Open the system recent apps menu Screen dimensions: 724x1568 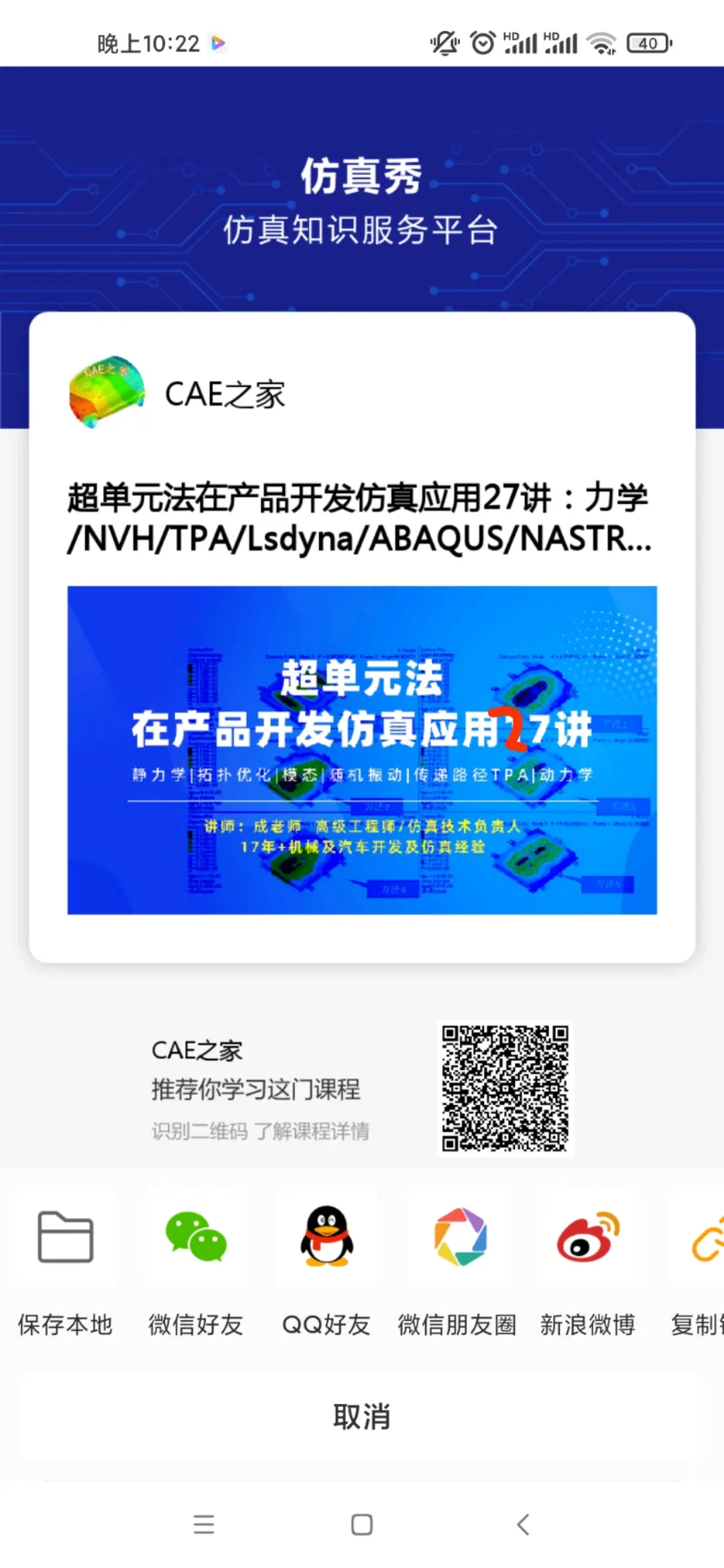pos(203,1524)
